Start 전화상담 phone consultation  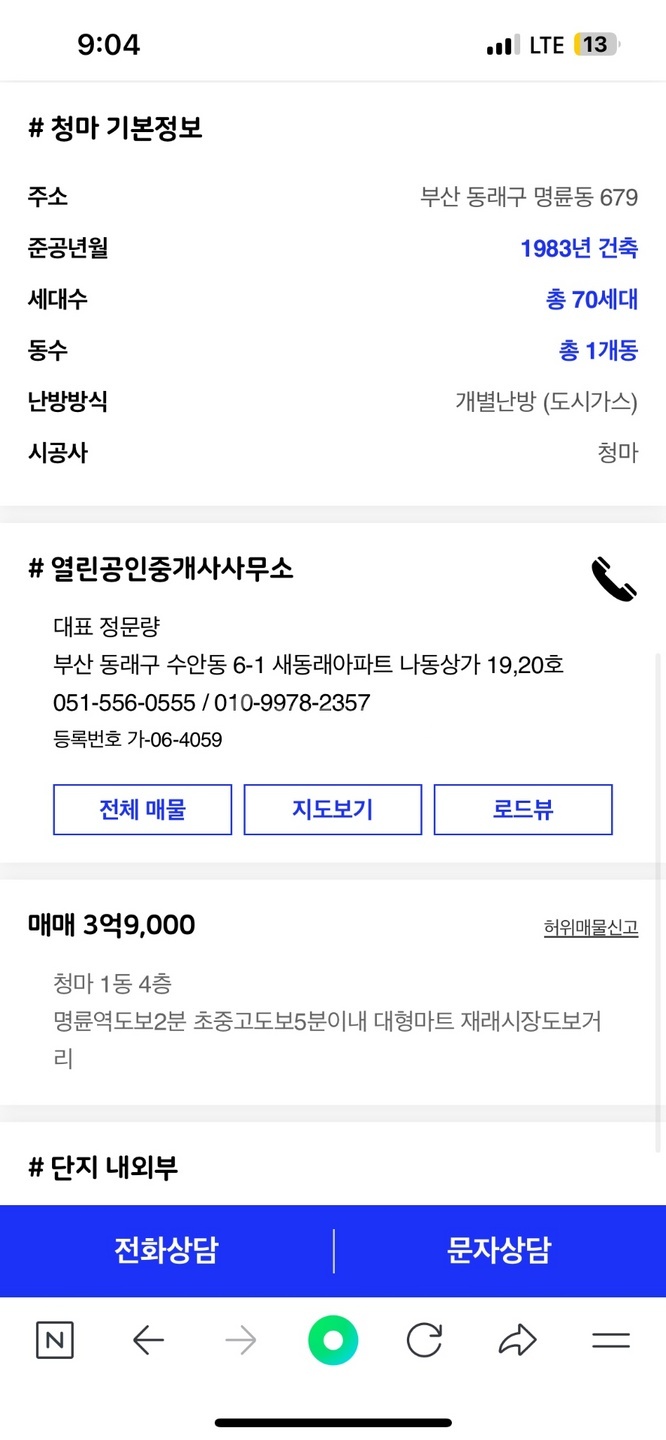(x=166, y=1250)
